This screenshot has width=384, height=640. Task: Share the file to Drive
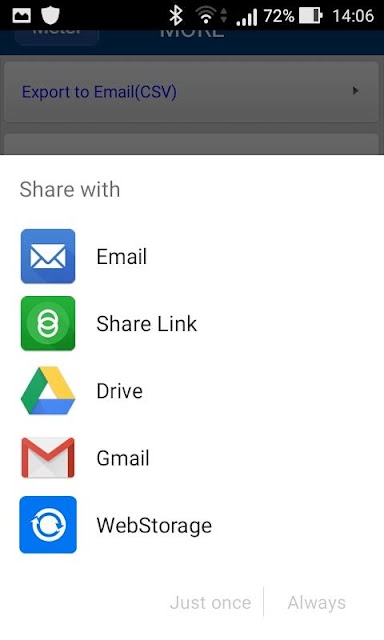(x=192, y=391)
